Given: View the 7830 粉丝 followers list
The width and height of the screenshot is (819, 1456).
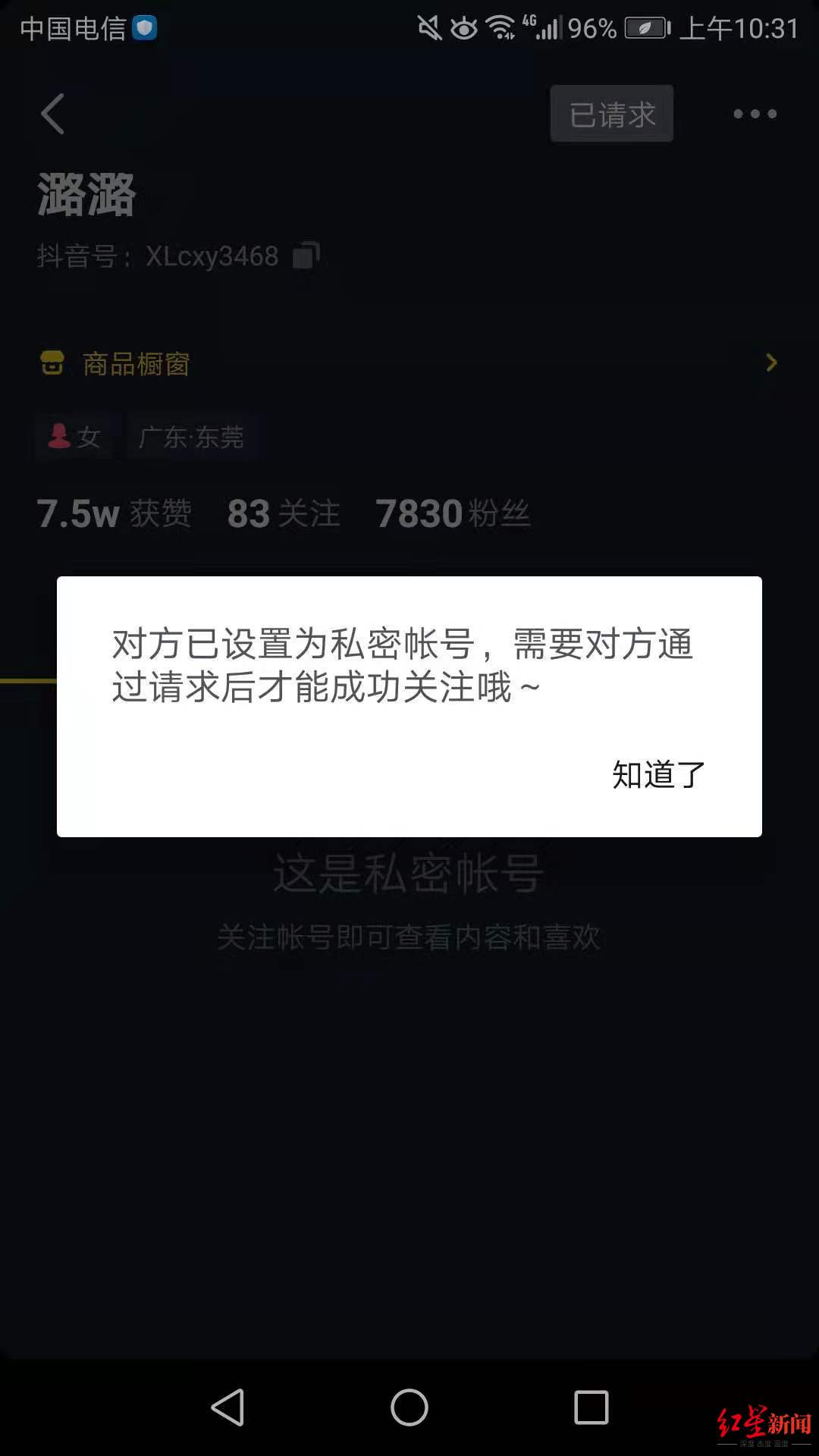Looking at the screenshot, I should [x=452, y=513].
